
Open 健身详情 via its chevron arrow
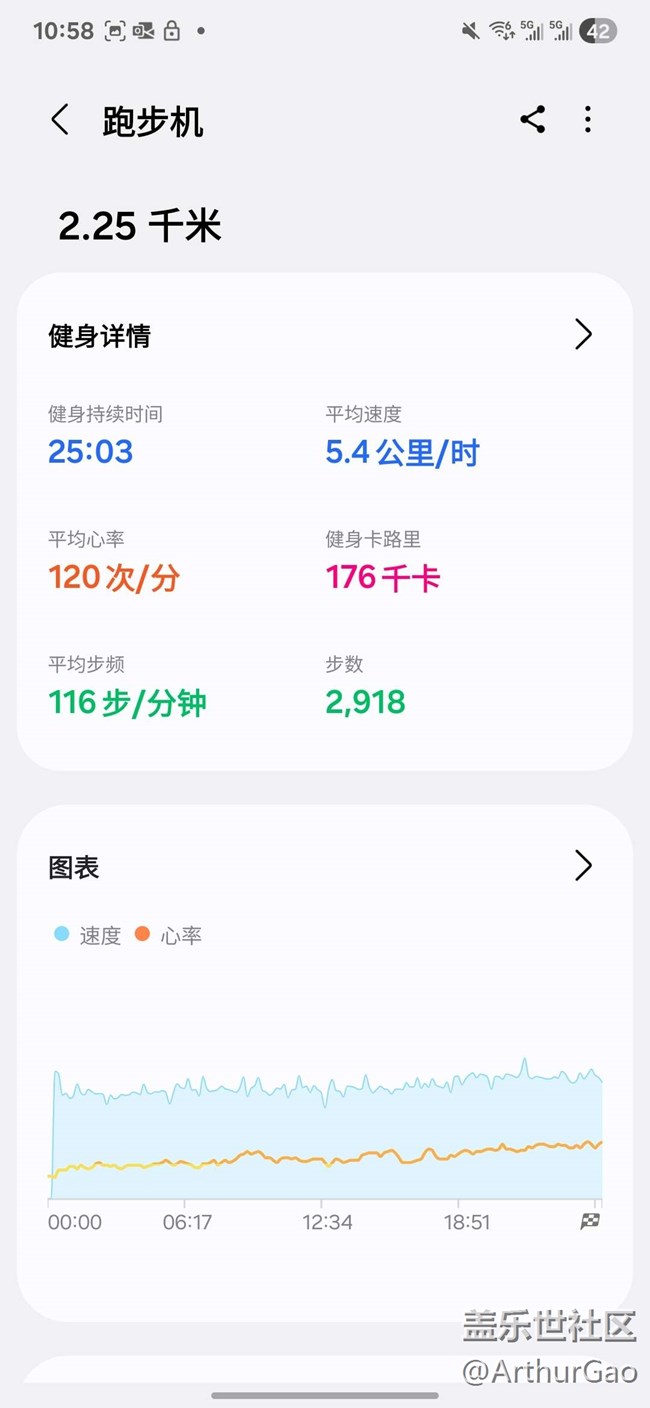tap(584, 335)
